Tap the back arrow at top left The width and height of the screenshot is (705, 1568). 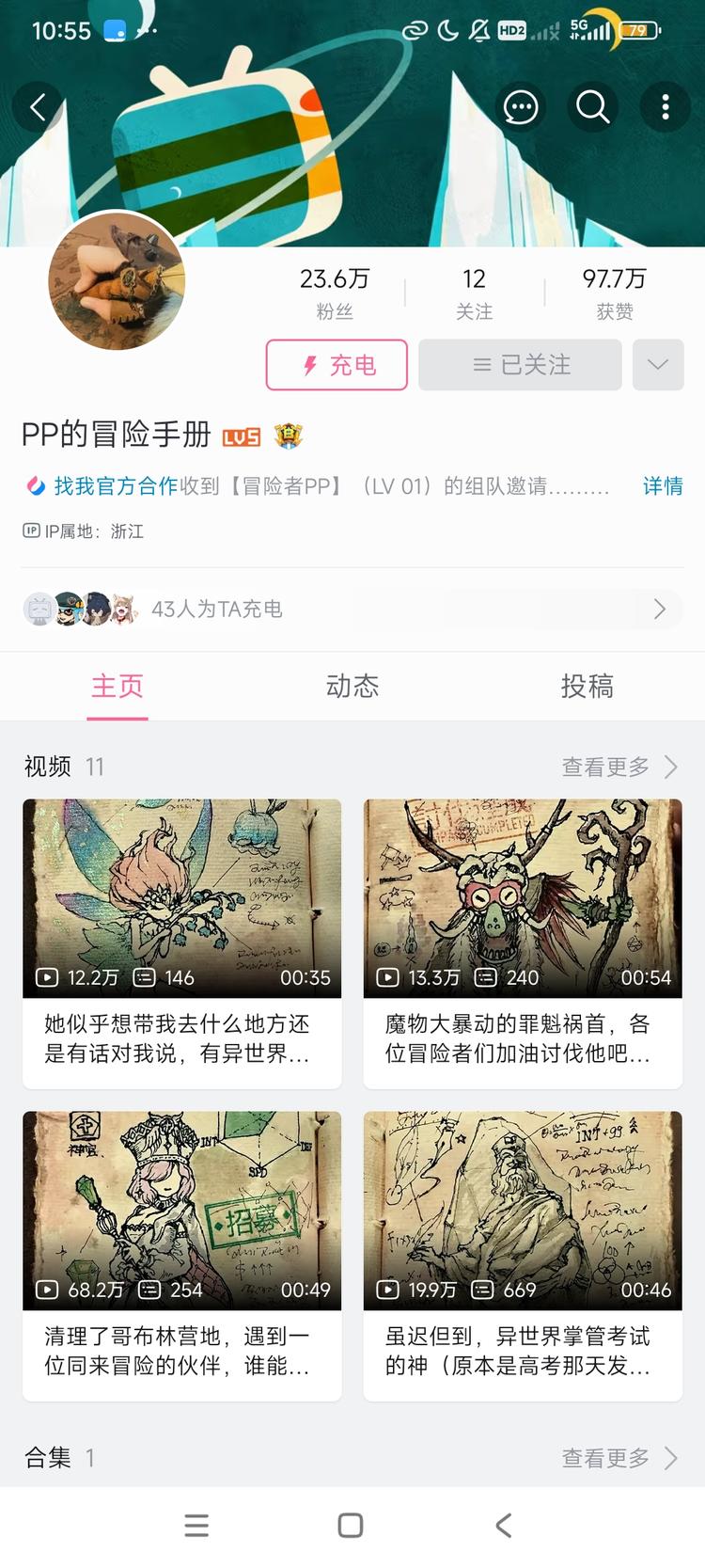click(x=39, y=106)
